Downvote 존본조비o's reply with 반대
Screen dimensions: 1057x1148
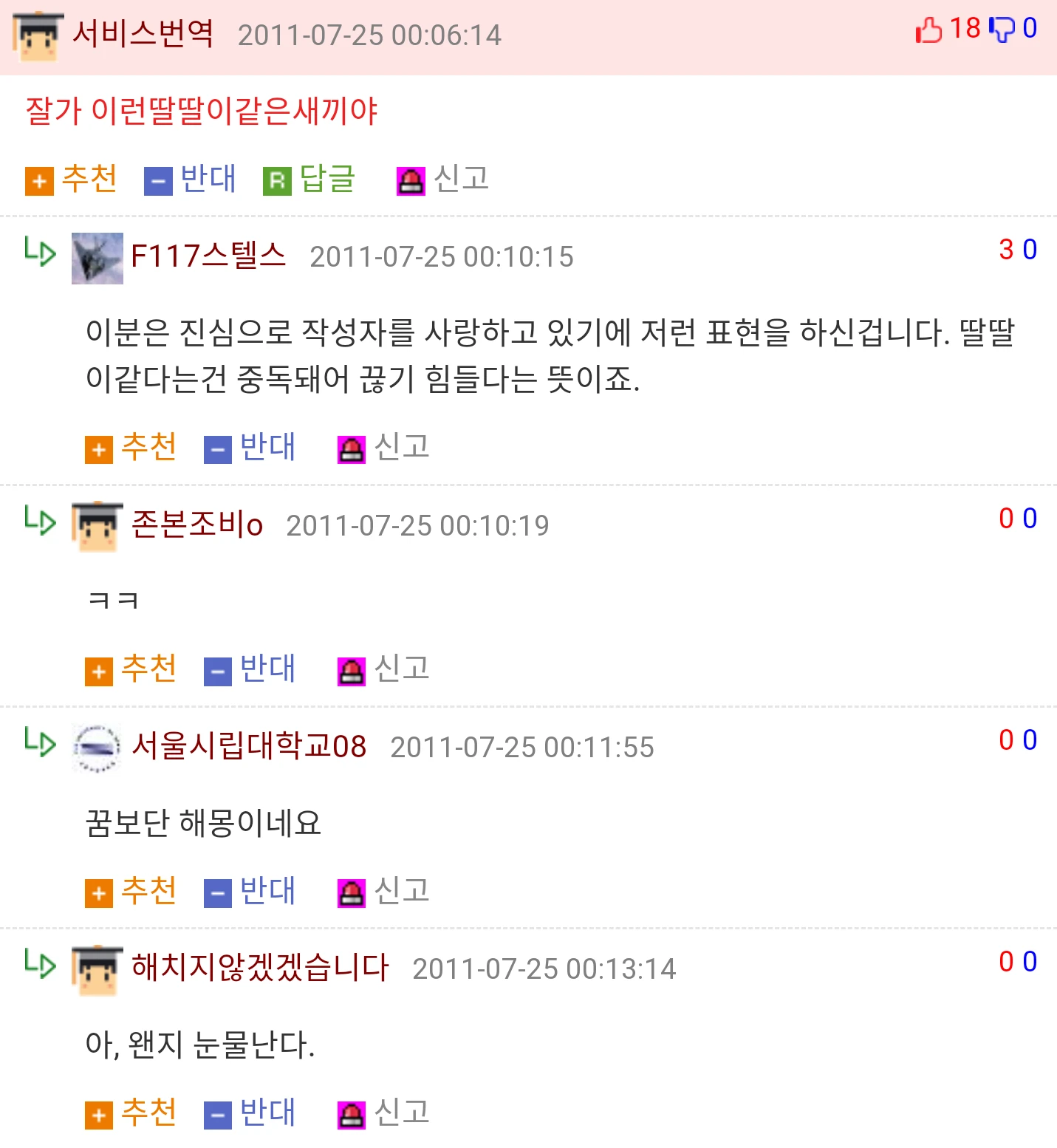[x=250, y=669]
